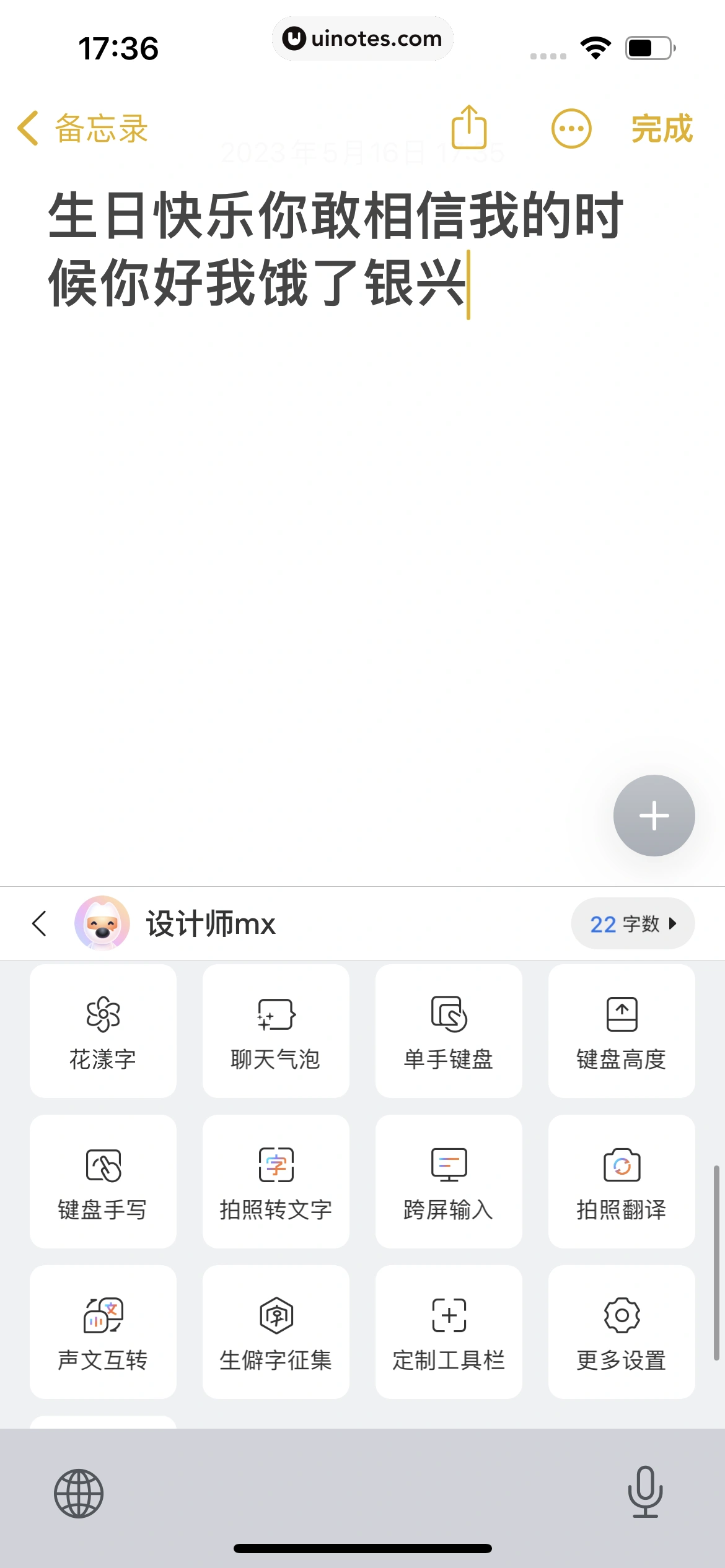Expand the 22 字数 word count chip
The image size is (725, 1568).
(632, 923)
